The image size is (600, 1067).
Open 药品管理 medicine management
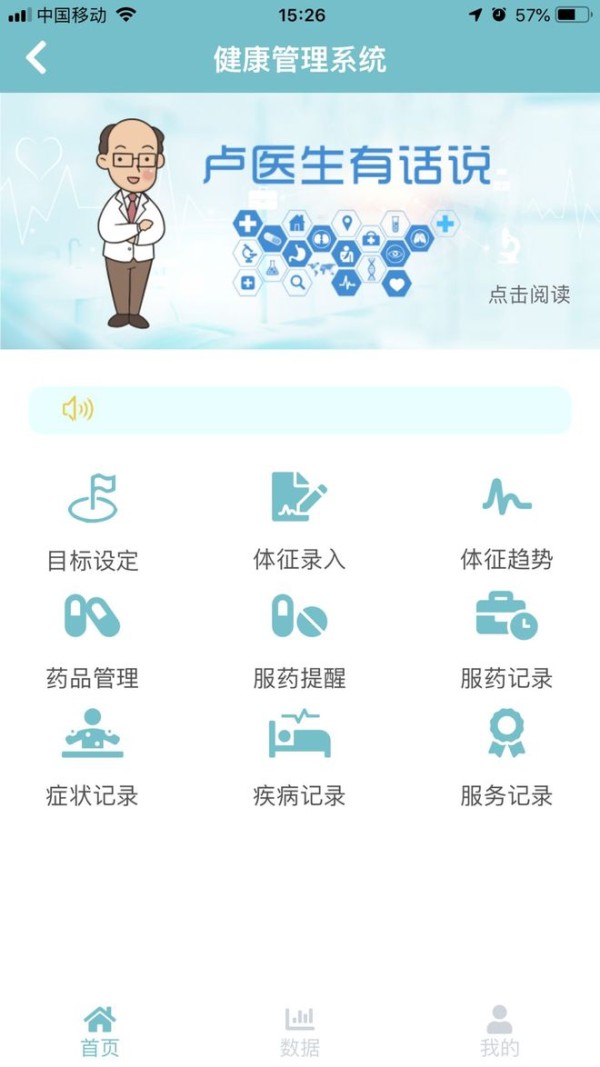[93, 638]
